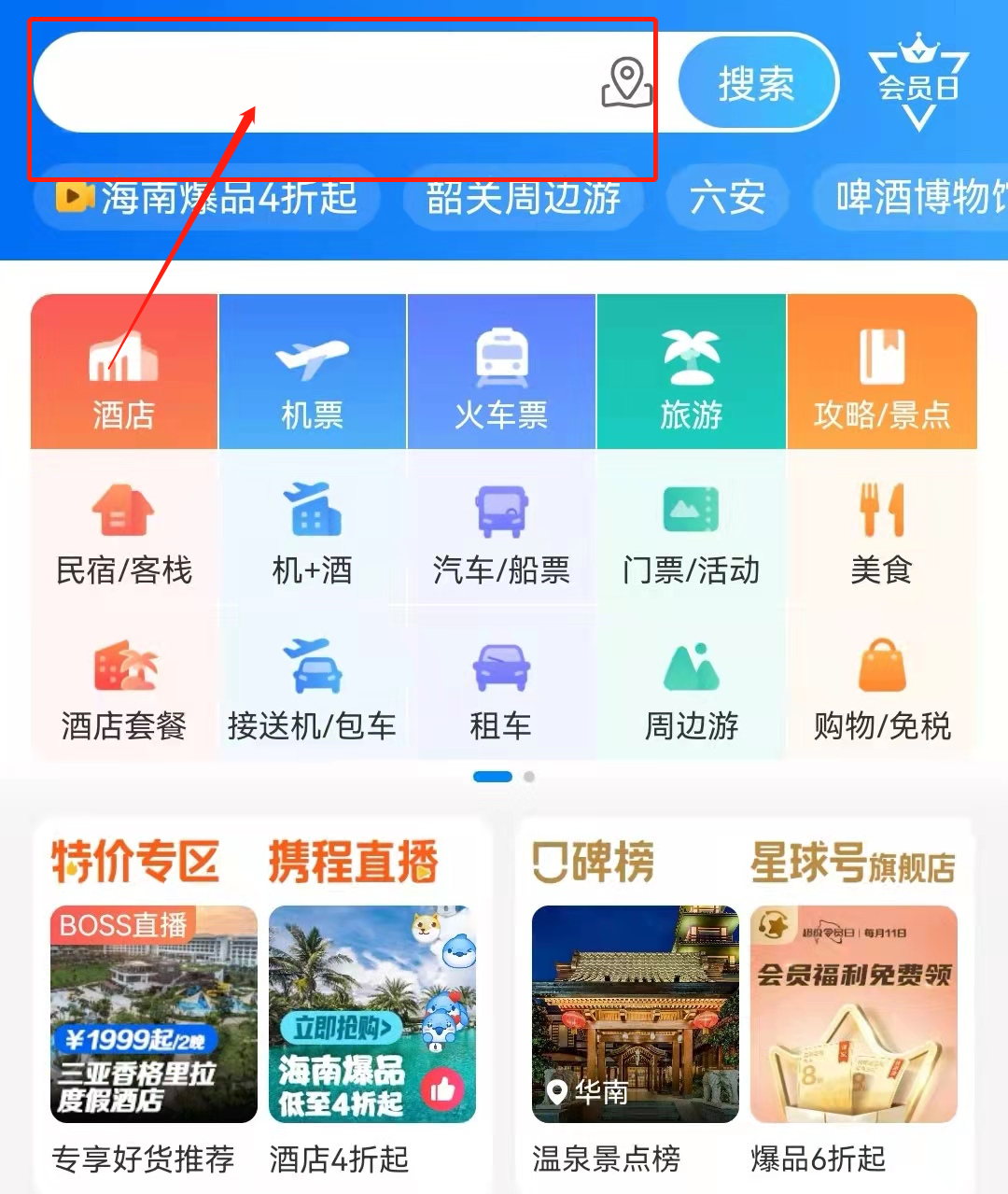
Task: Choose the 六安 suggestion chip
Action: [728, 198]
